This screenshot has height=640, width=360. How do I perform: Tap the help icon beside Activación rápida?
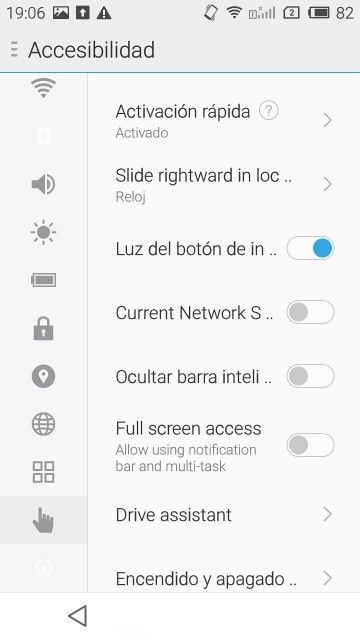(269, 111)
